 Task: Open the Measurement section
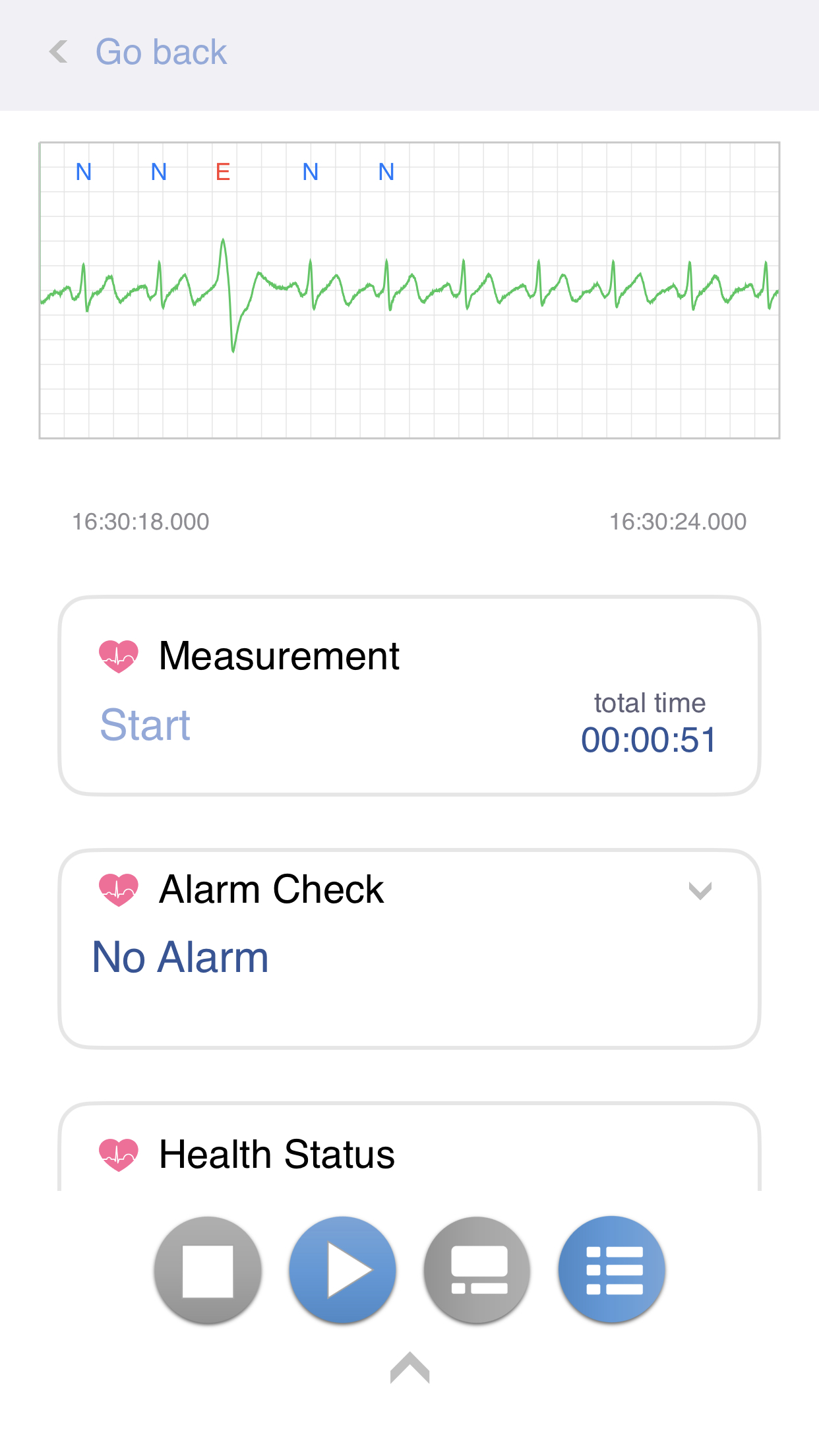[278, 655]
